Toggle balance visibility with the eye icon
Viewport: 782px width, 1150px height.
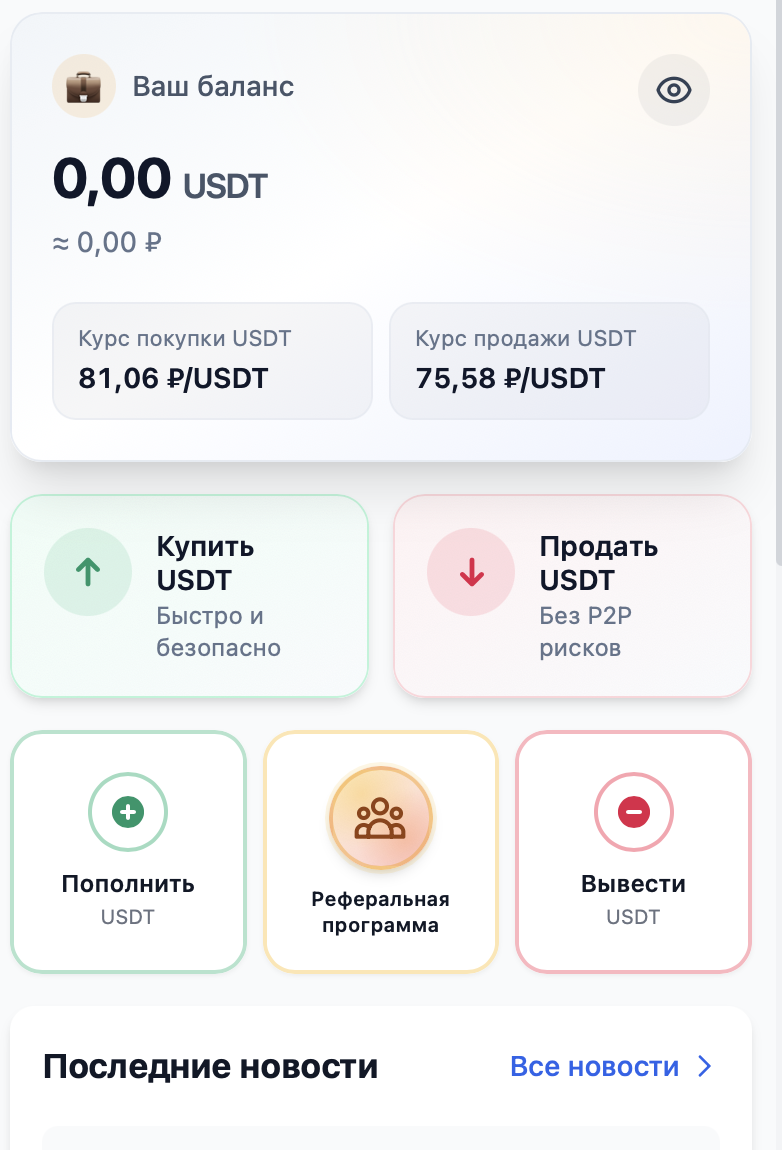[x=674, y=90]
